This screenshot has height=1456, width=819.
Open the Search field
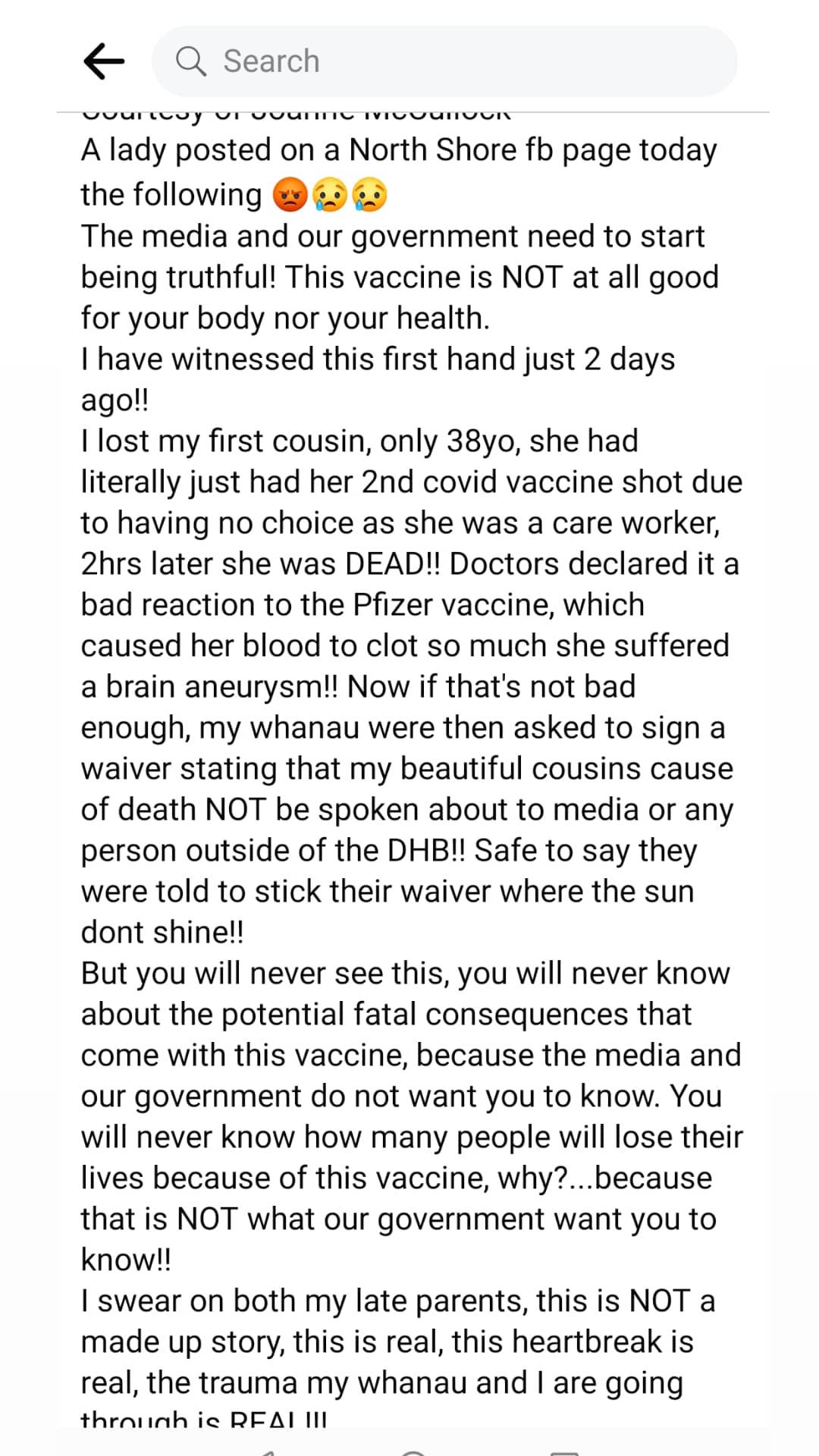click(x=444, y=61)
